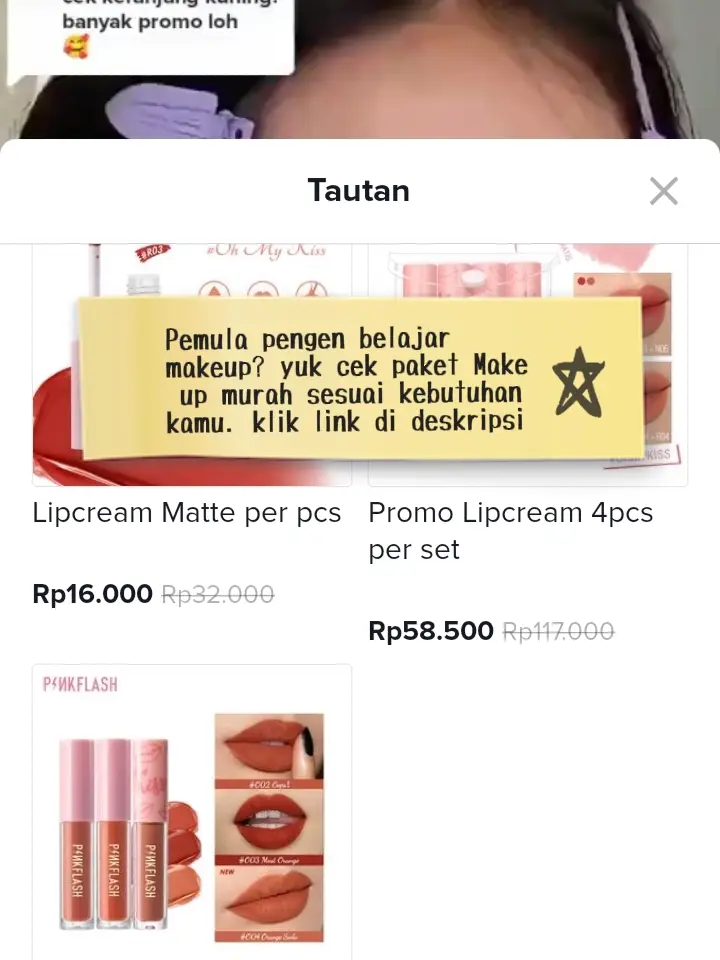Click the Rp58.500 promo price
This screenshot has width=720, height=960.
click(430, 631)
